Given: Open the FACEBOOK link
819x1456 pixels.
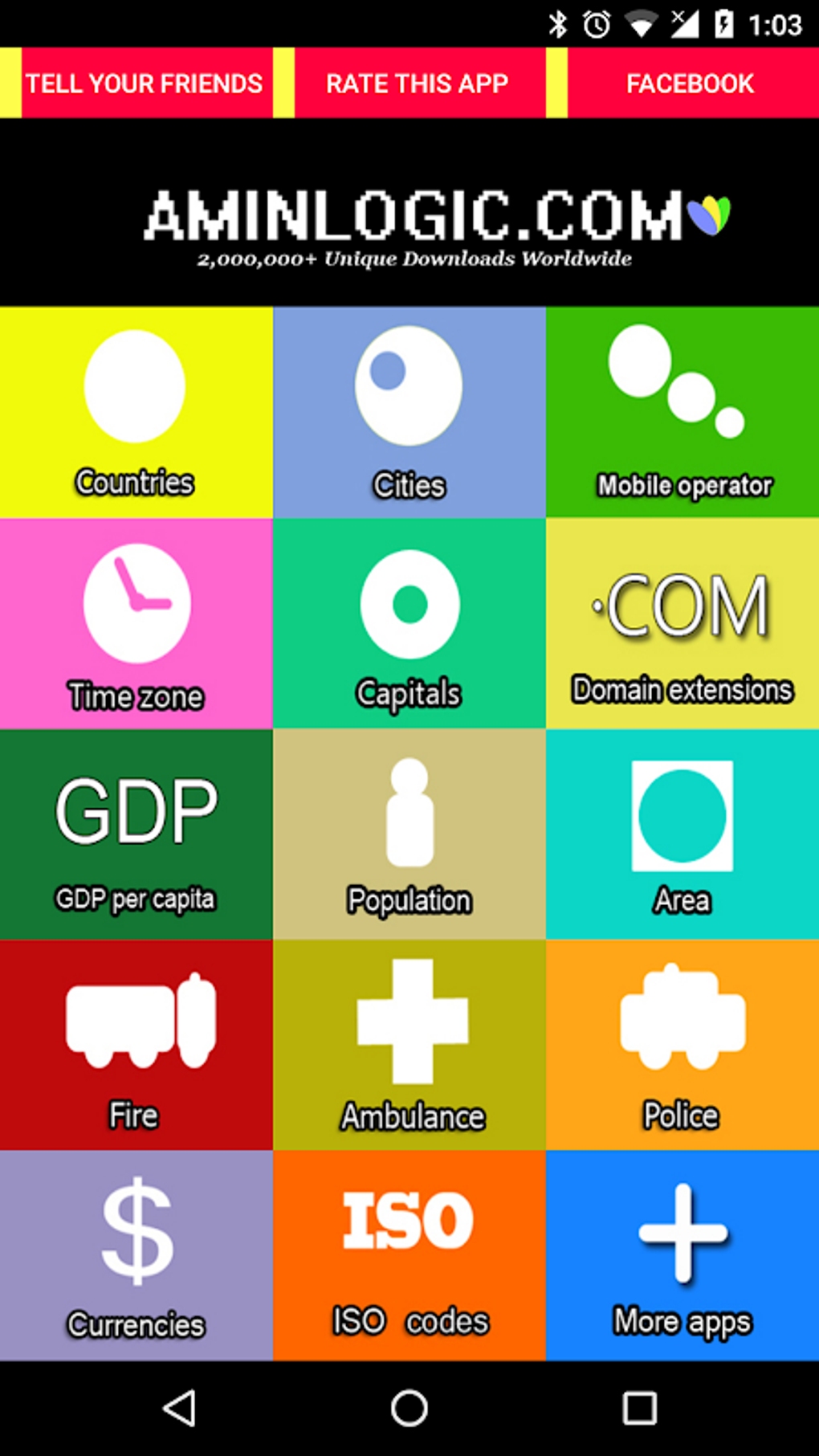Looking at the screenshot, I should click(x=690, y=82).
